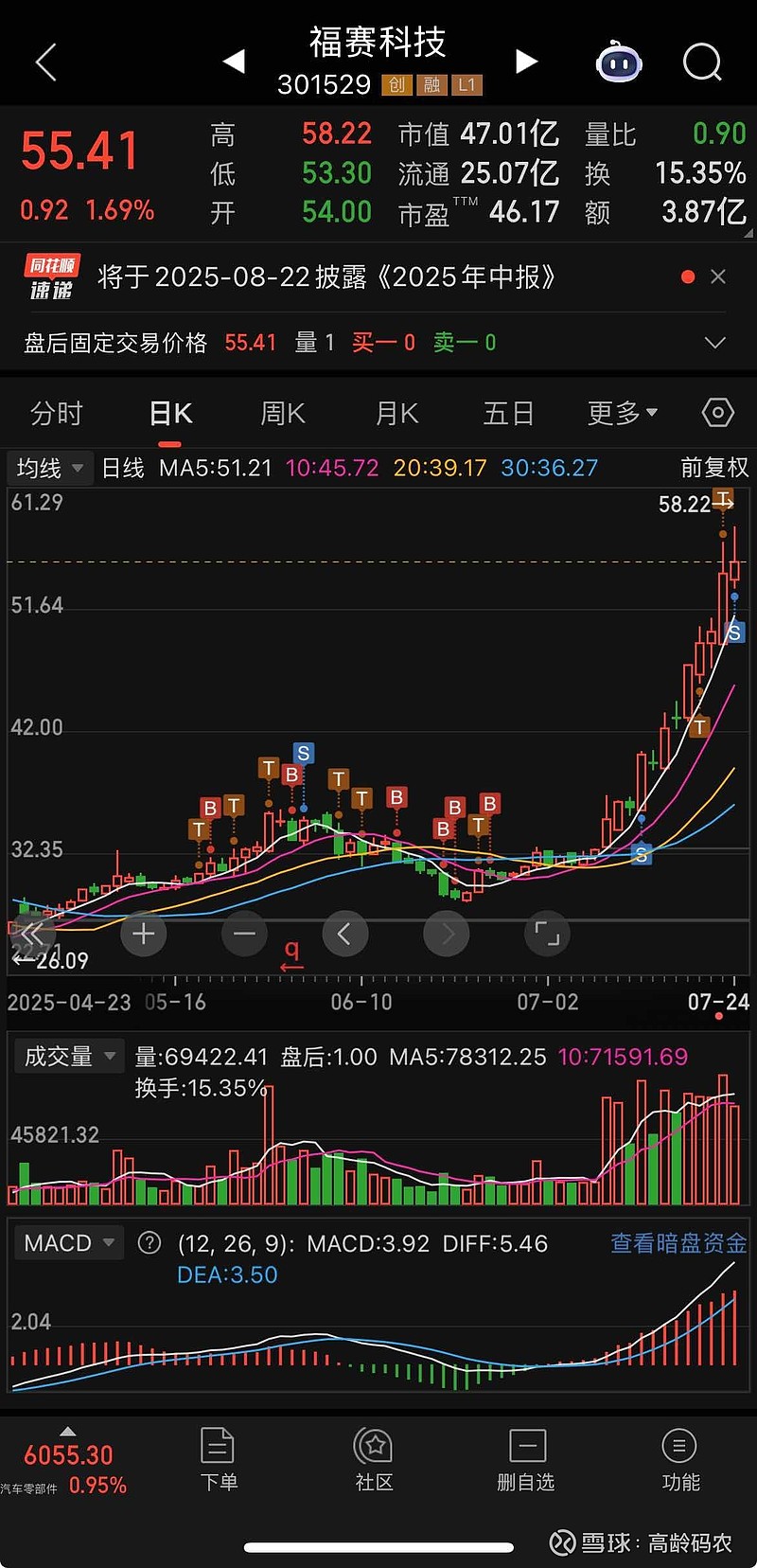This screenshot has height=1568, width=757.
Task: Change the 前复权 adjustment mode
Action: click(x=713, y=468)
